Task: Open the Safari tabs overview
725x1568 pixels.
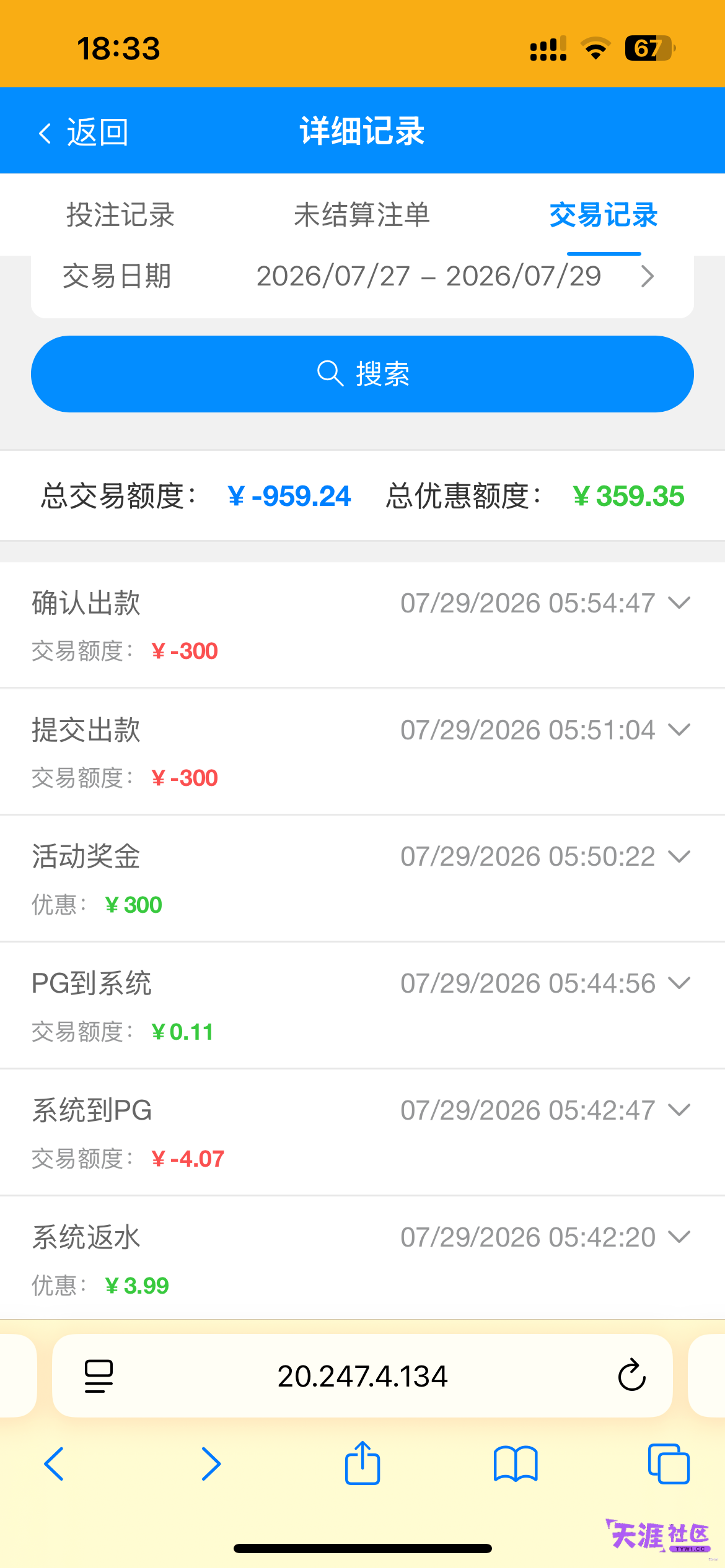Action: [x=669, y=1464]
